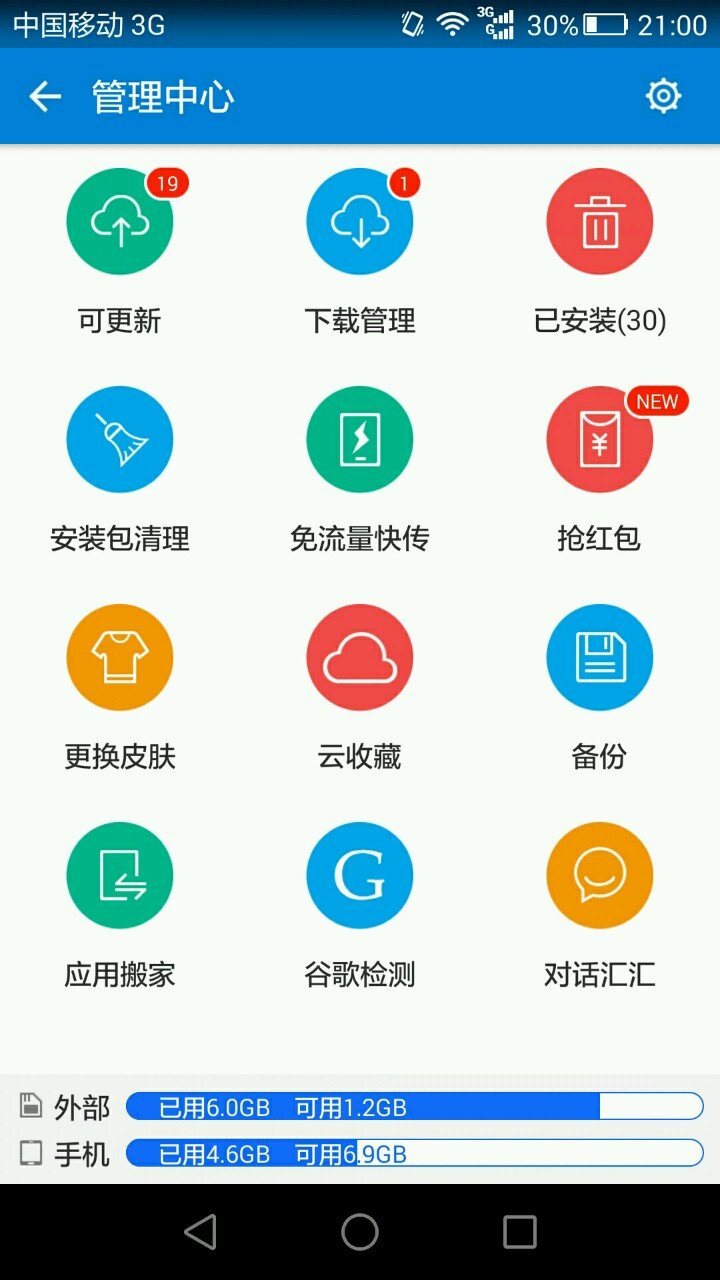Open 可更新 updates list
The width and height of the screenshot is (720, 1280).
(120, 222)
